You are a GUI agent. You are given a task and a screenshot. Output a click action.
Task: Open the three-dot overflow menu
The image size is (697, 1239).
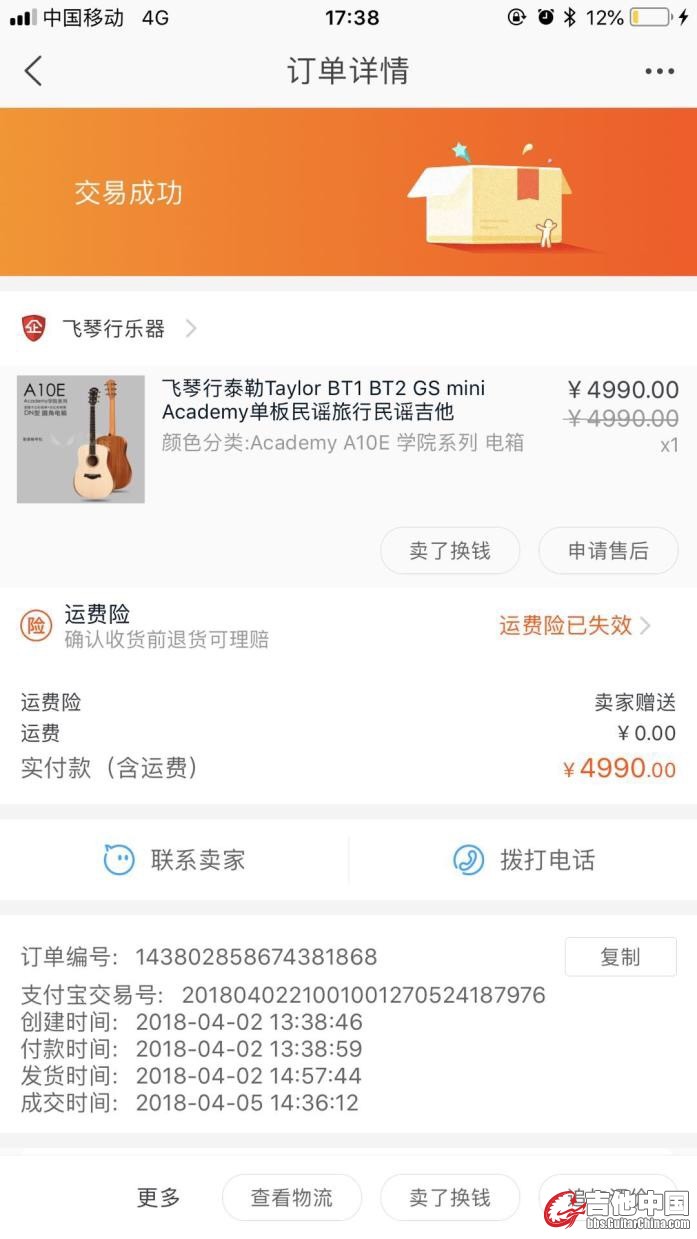659,71
